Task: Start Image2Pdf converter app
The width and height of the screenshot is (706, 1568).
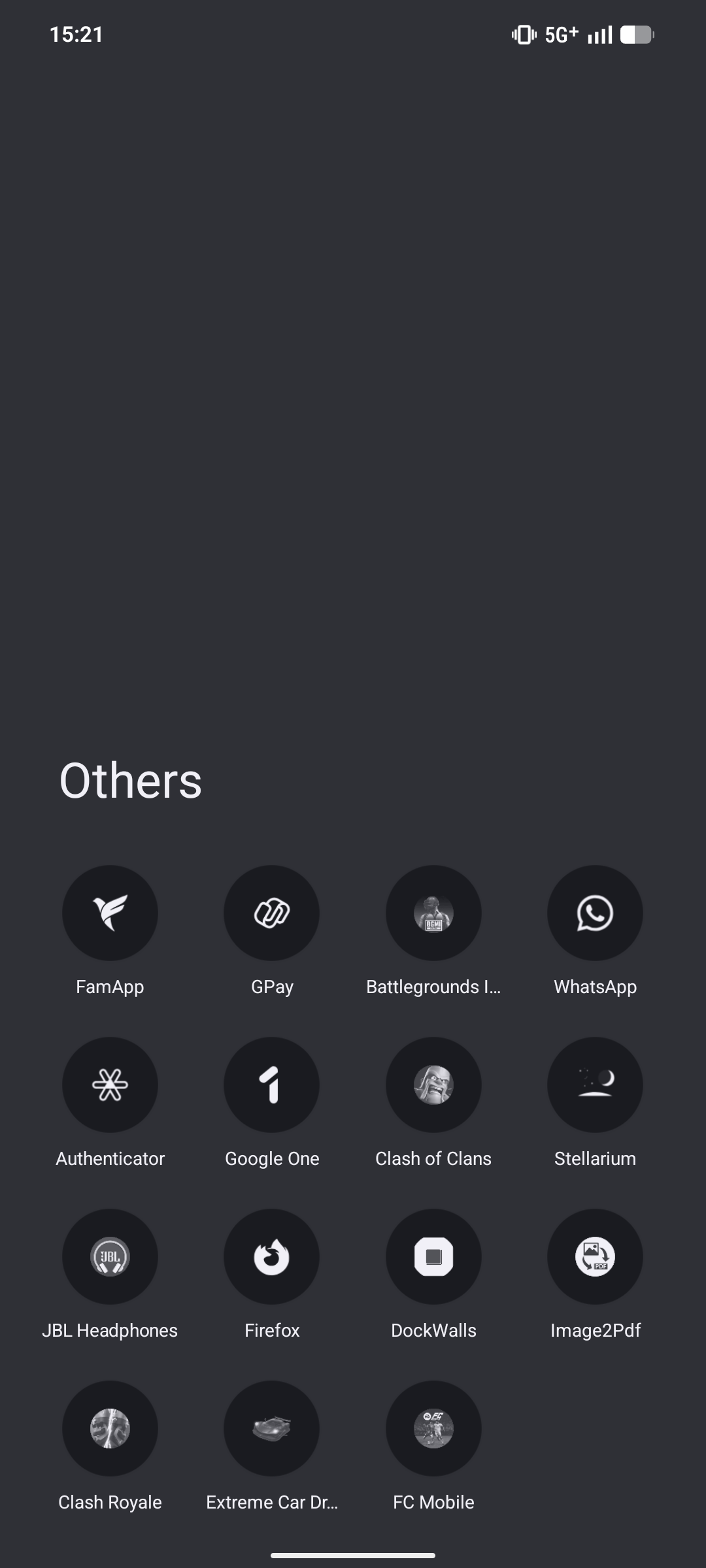Action: tap(595, 1256)
